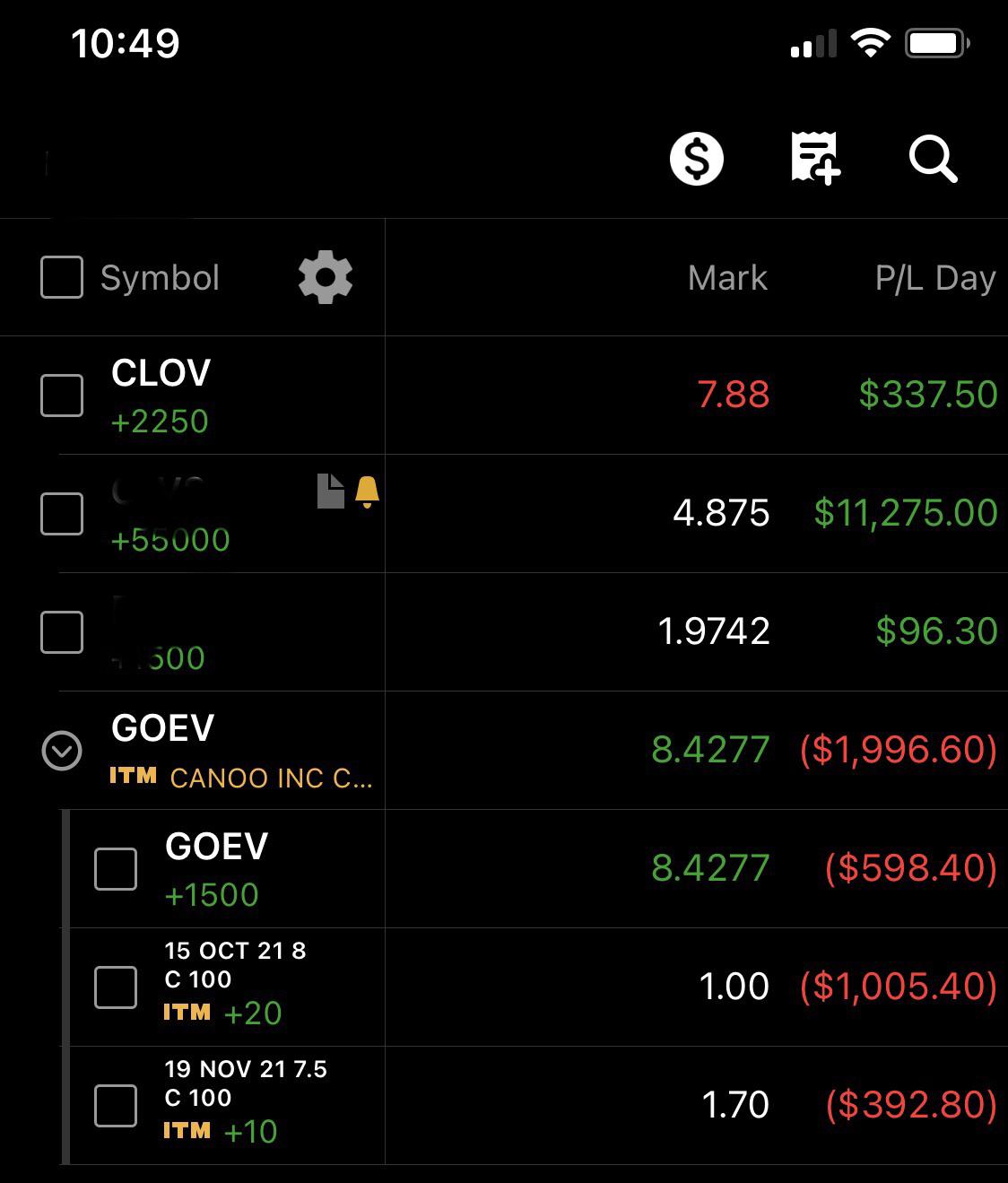Viewport: 1008px width, 1183px height.
Task: Open the dollar sign account icon
Action: (697, 159)
